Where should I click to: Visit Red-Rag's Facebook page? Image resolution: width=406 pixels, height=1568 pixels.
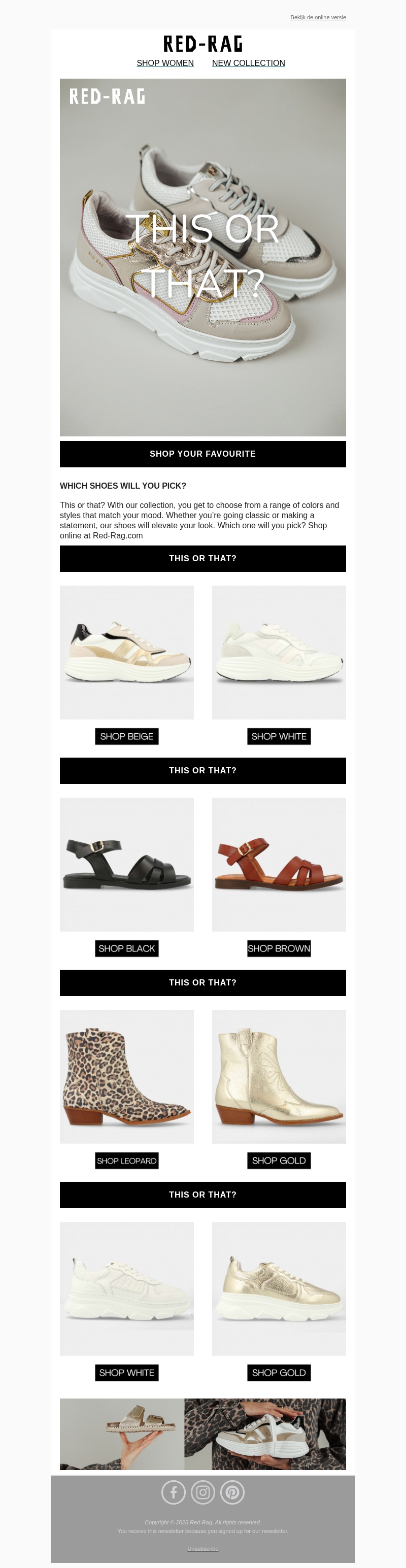174,1492
